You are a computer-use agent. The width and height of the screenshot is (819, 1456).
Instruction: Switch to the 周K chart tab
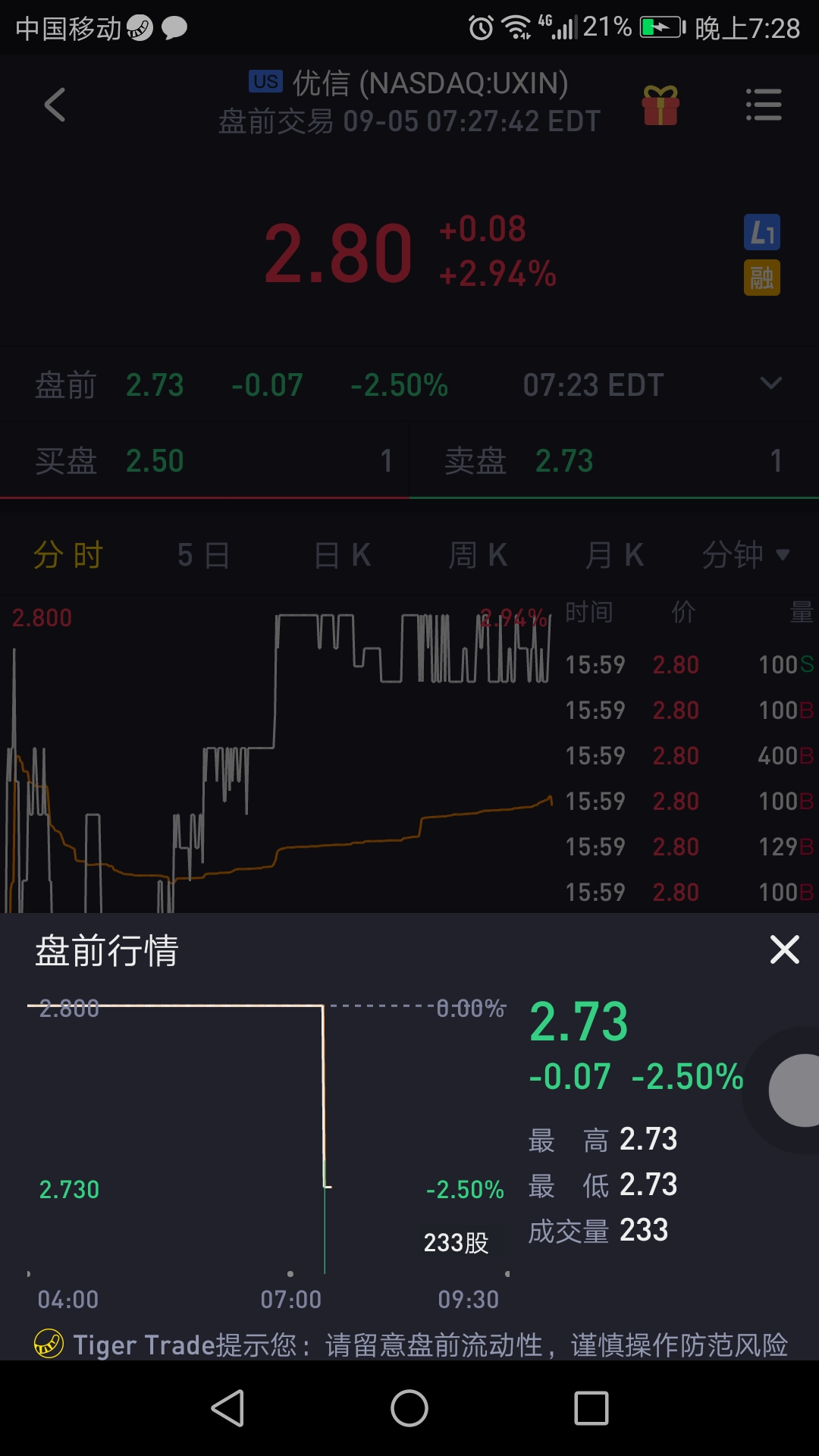[x=478, y=555]
